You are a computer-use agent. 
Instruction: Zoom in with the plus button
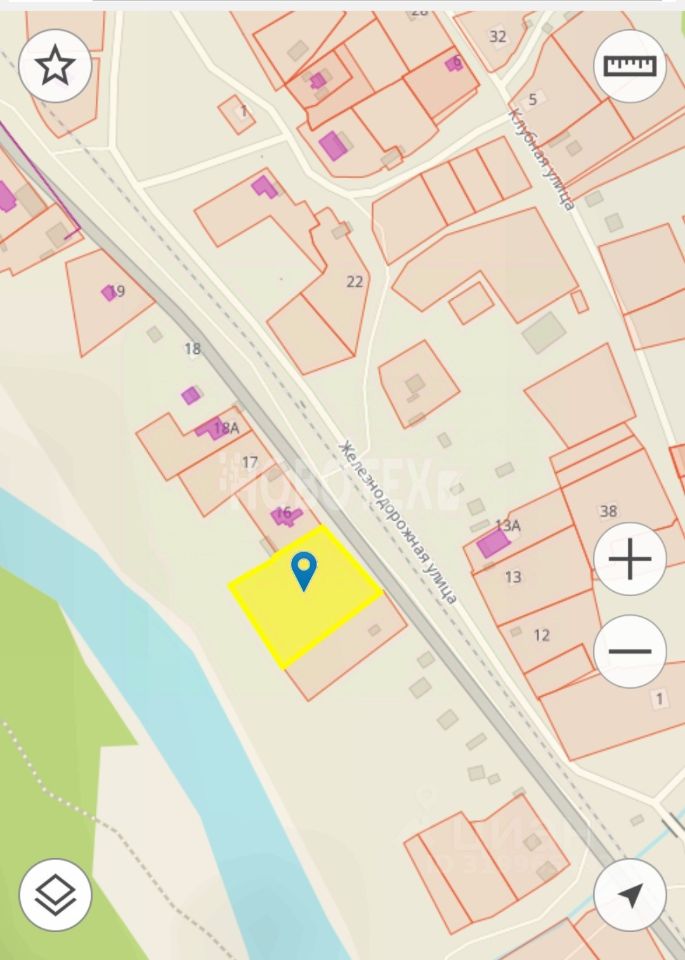tap(630, 558)
